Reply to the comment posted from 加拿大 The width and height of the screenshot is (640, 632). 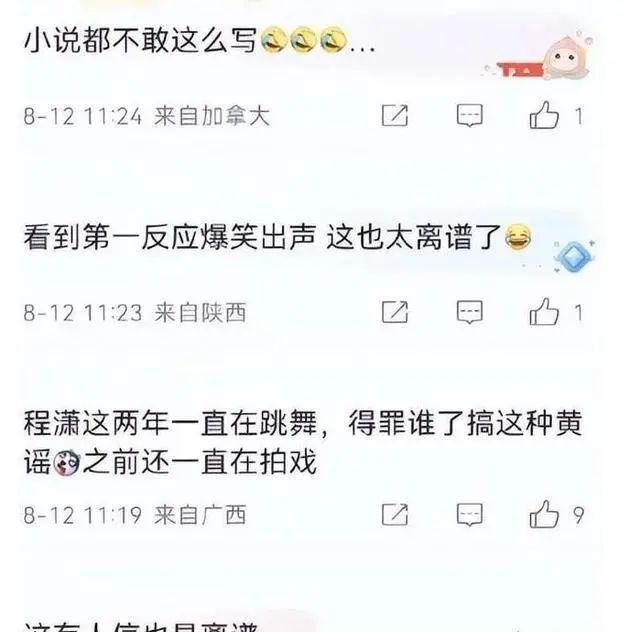469,116
